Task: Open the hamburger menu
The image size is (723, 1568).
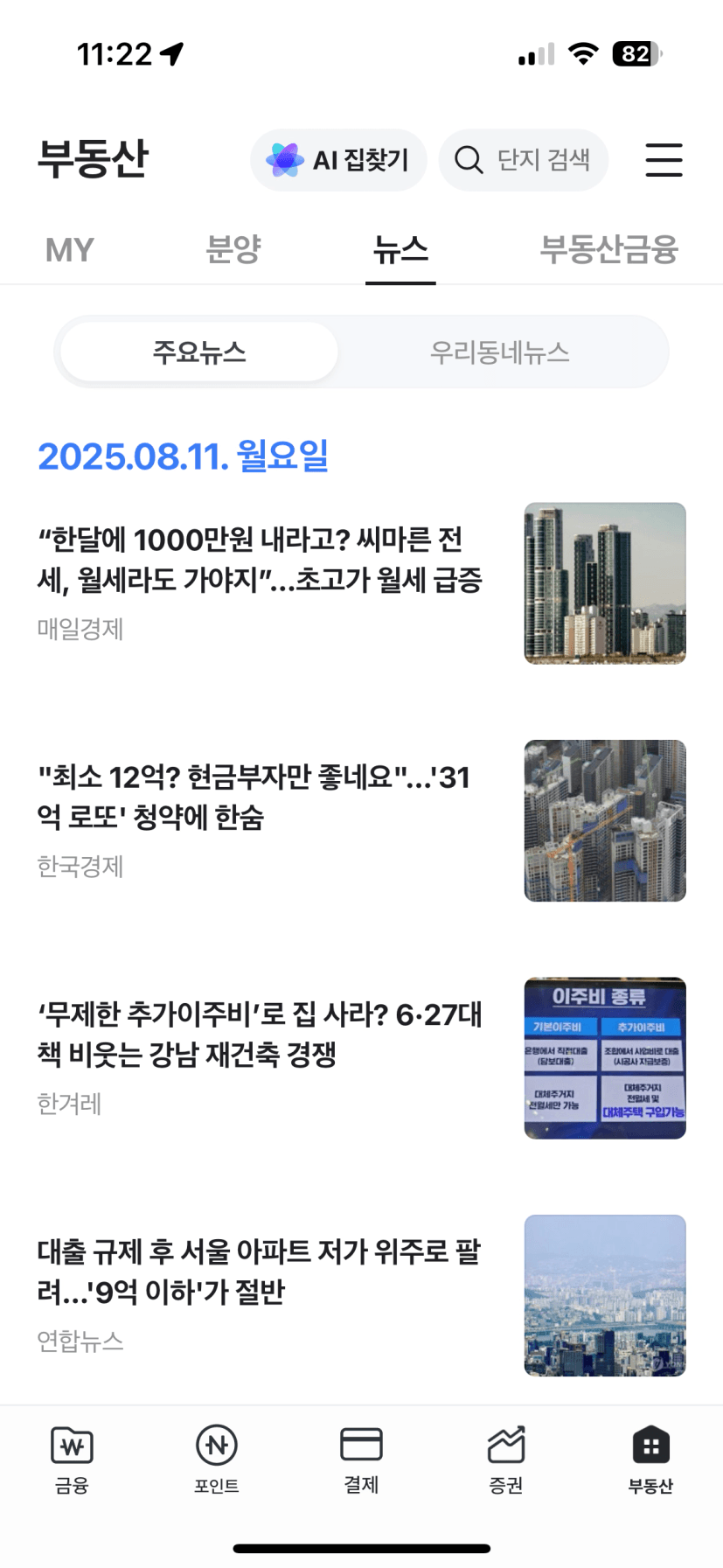Action: (x=664, y=160)
